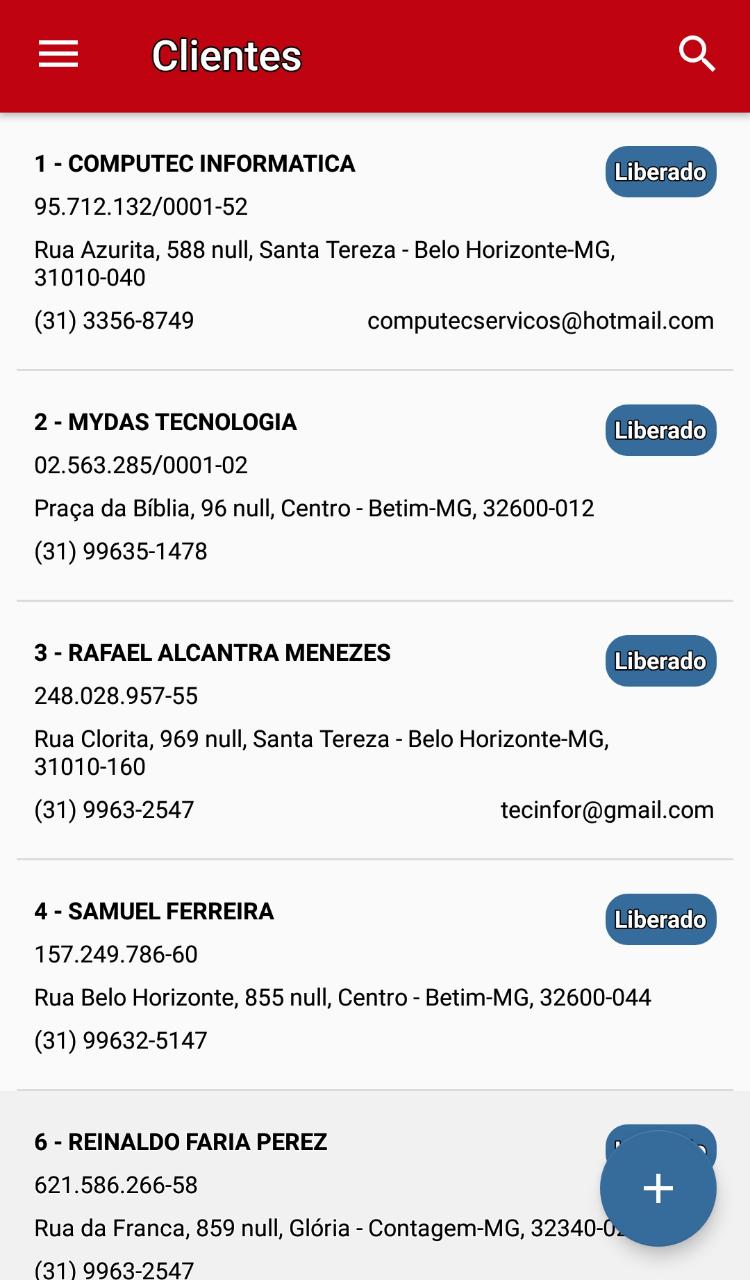Viewport: 750px width, 1280px height.
Task: Add a new client with plus button
Action: tap(658, 1188)
